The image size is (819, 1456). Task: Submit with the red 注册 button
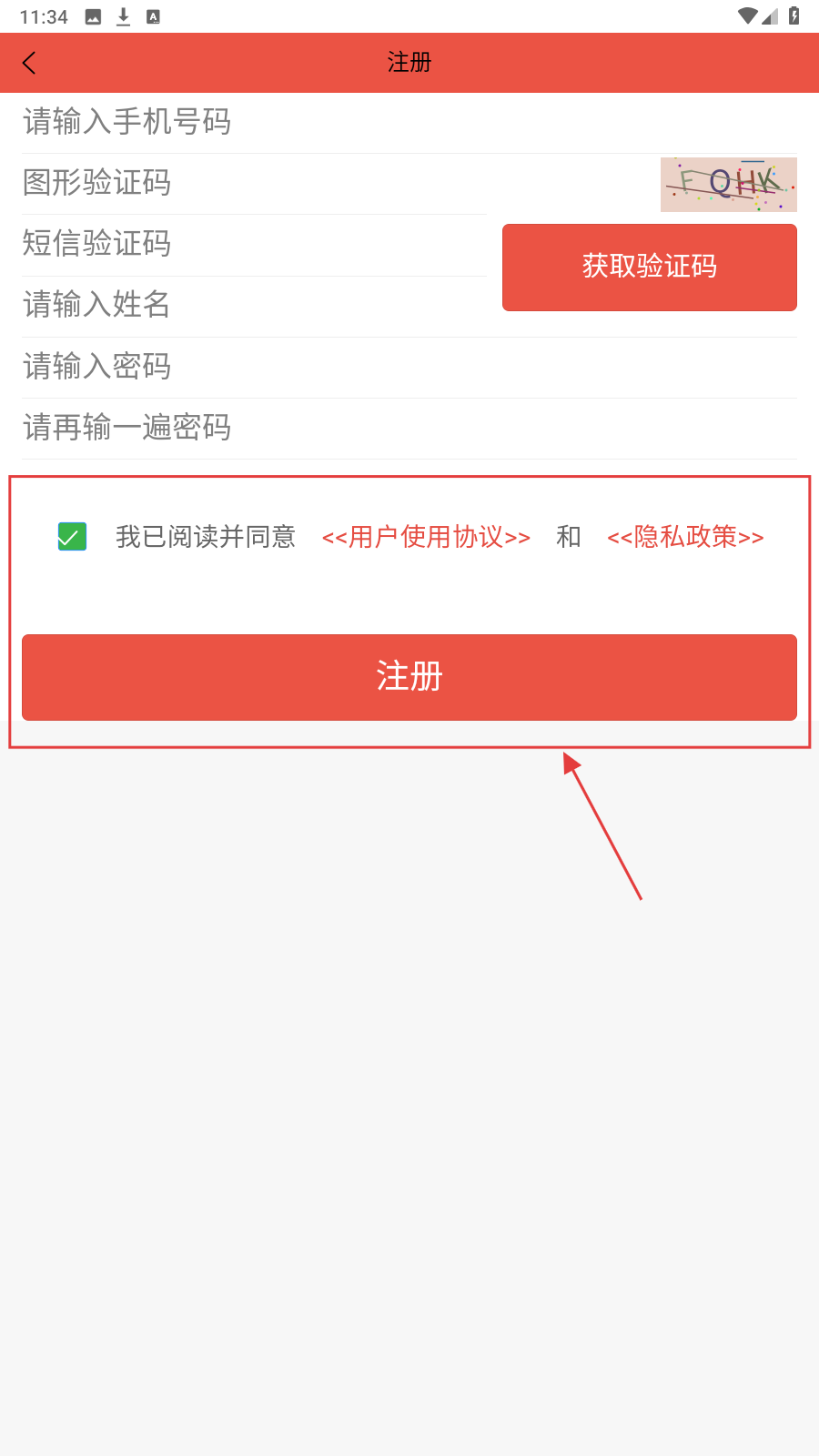click(409, 677)
